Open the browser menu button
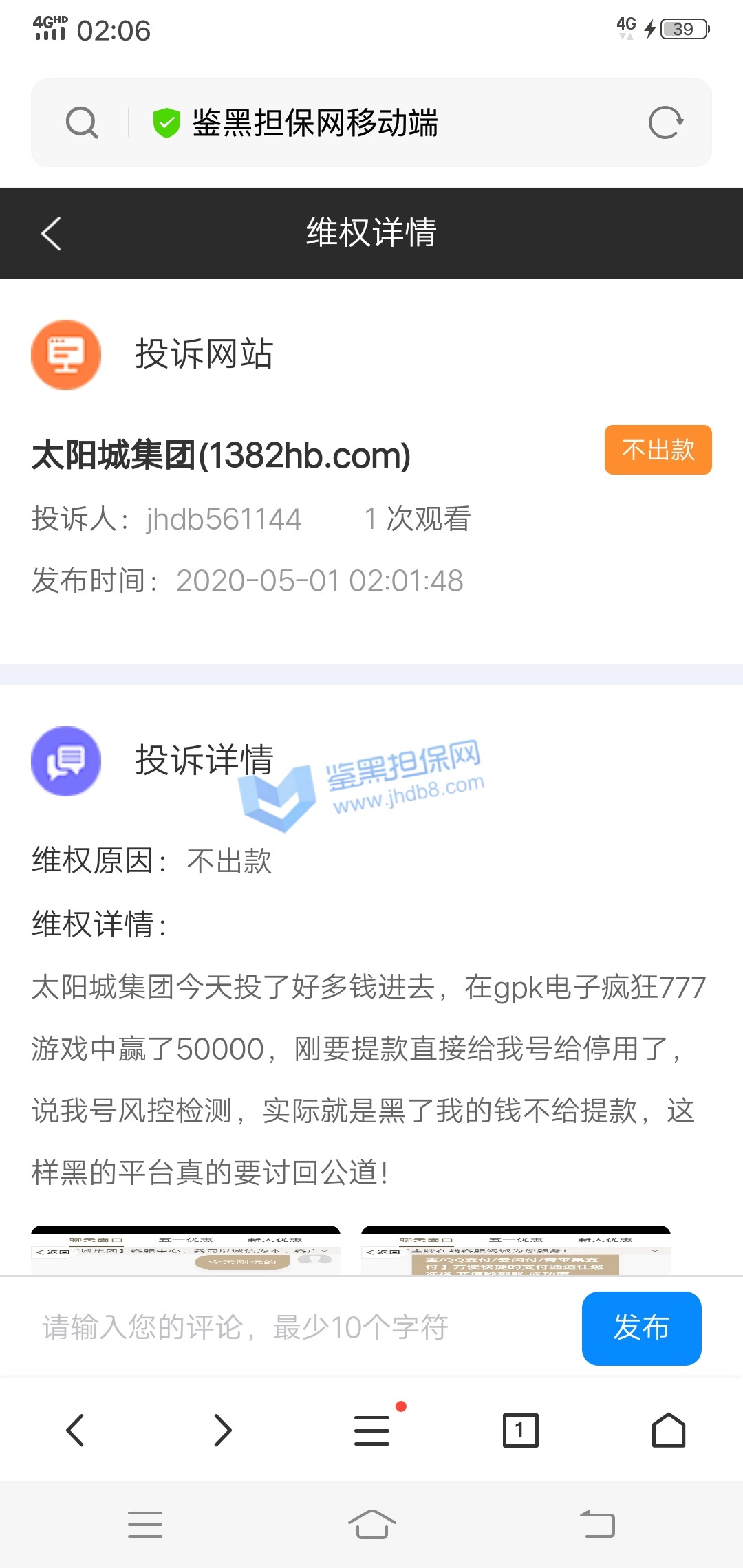The image size is (743, 1568). coord(372,1430)
